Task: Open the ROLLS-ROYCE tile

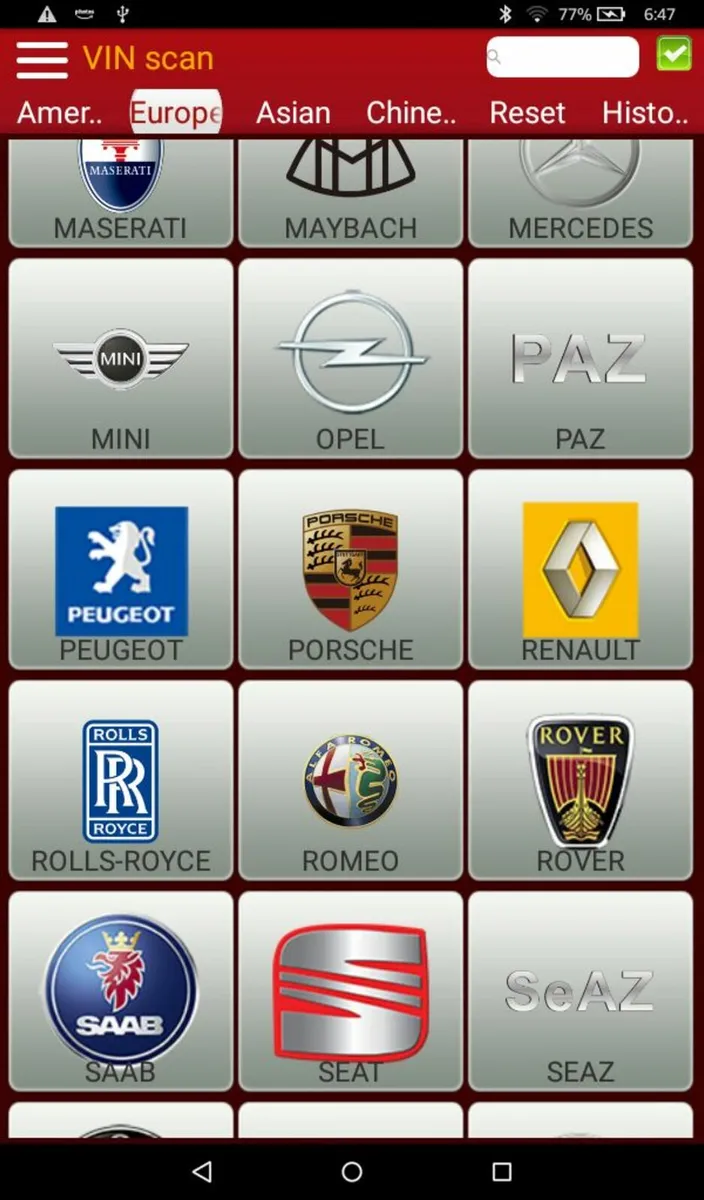Action: 121,781
